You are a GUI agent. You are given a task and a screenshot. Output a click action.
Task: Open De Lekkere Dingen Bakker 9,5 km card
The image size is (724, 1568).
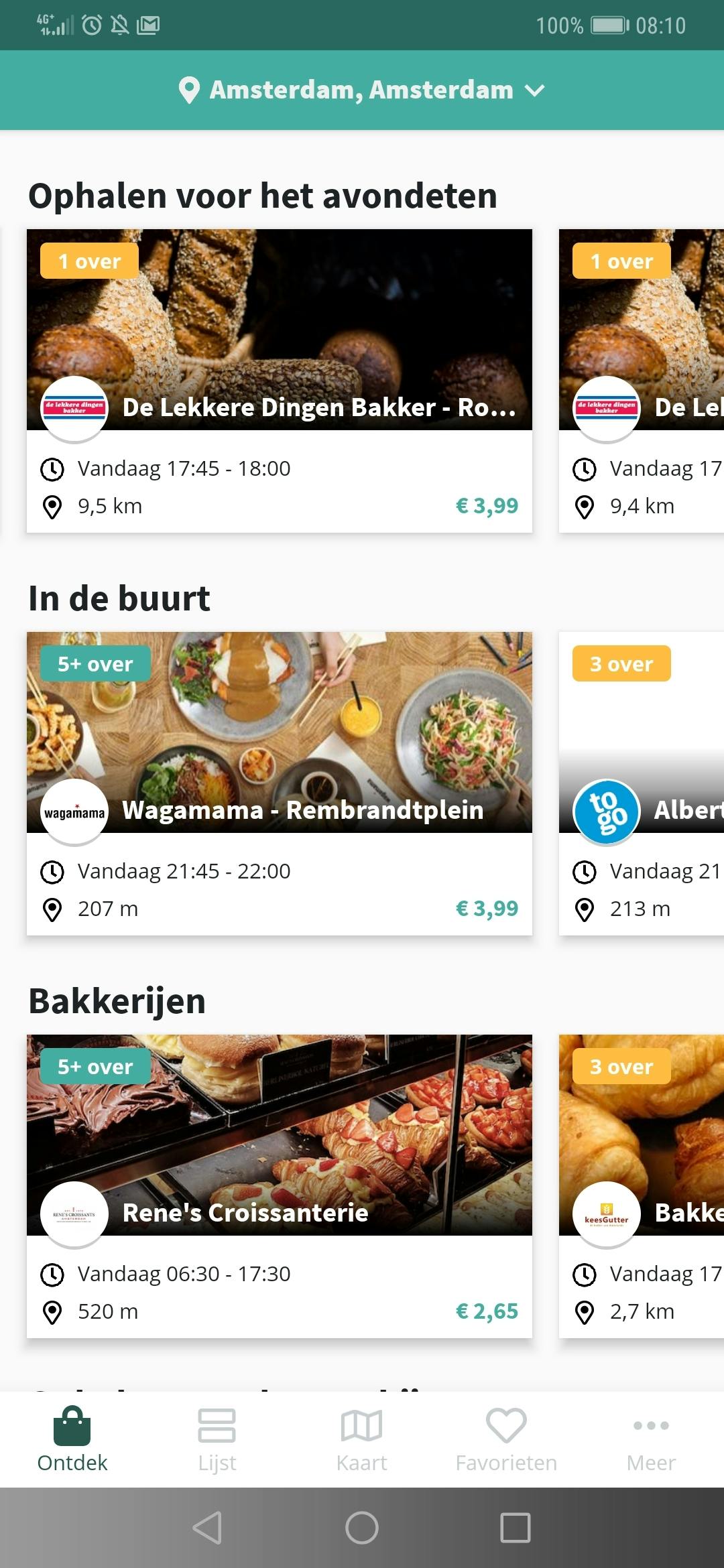coord(280,381)
